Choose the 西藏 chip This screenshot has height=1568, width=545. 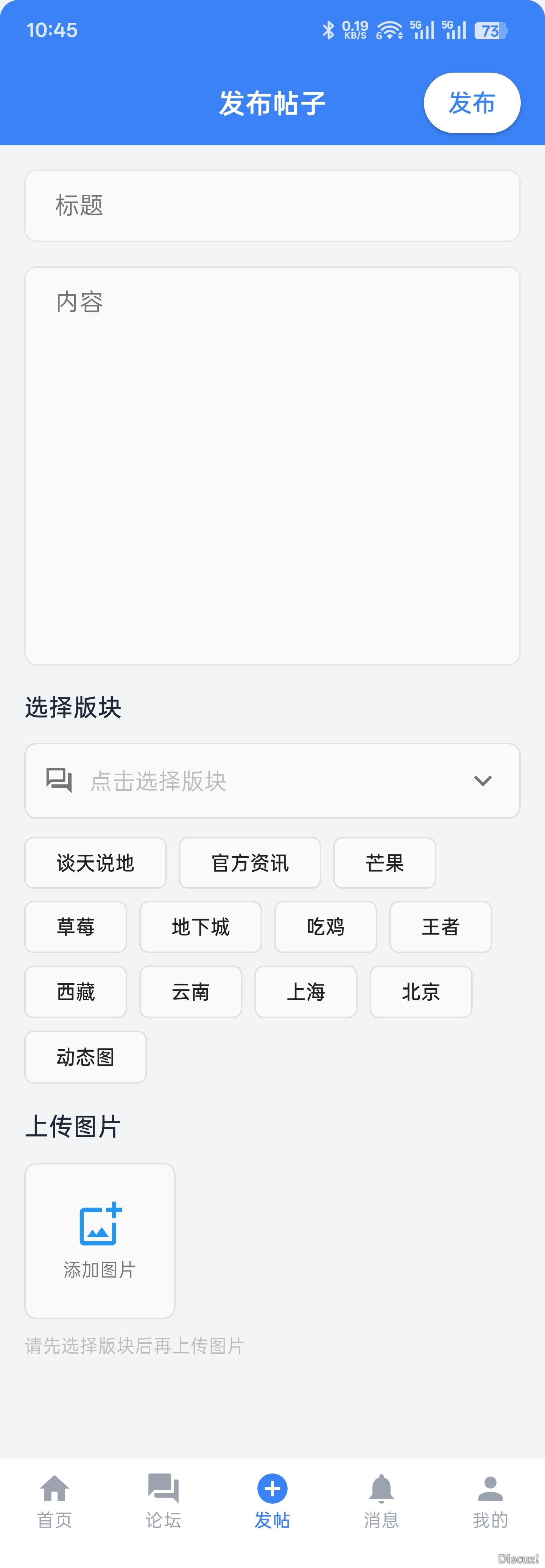[x=76, y=992]
